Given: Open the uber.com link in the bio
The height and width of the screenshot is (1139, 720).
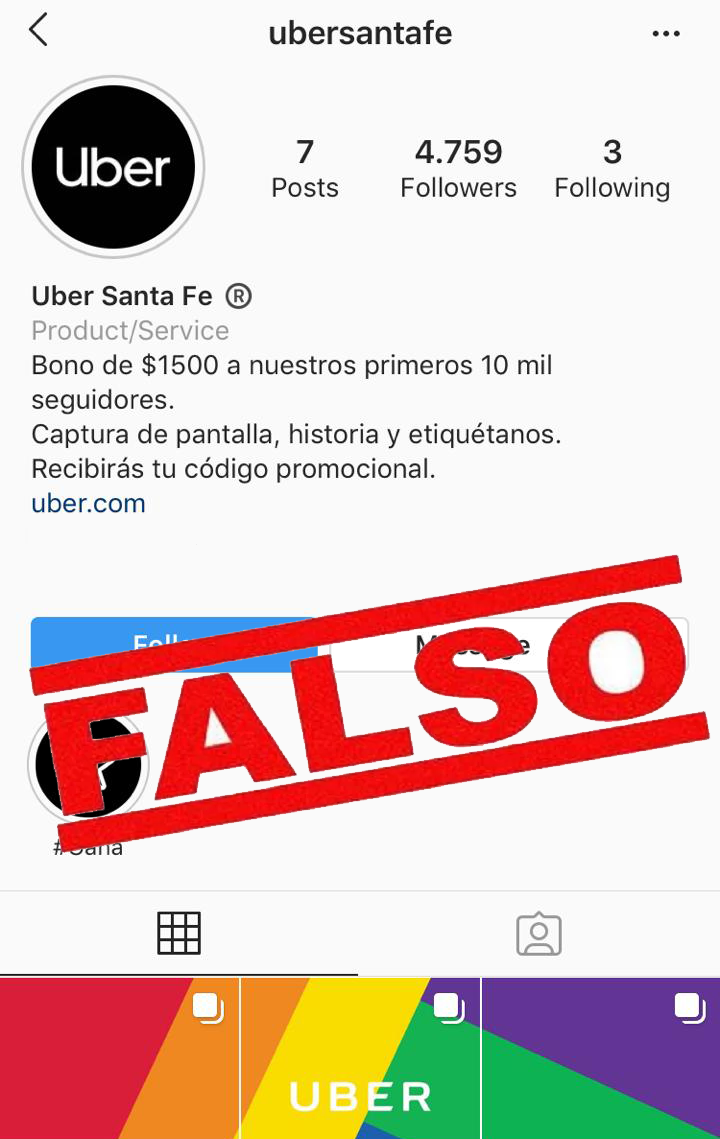Looking at the screenshot, I should 88,503.
